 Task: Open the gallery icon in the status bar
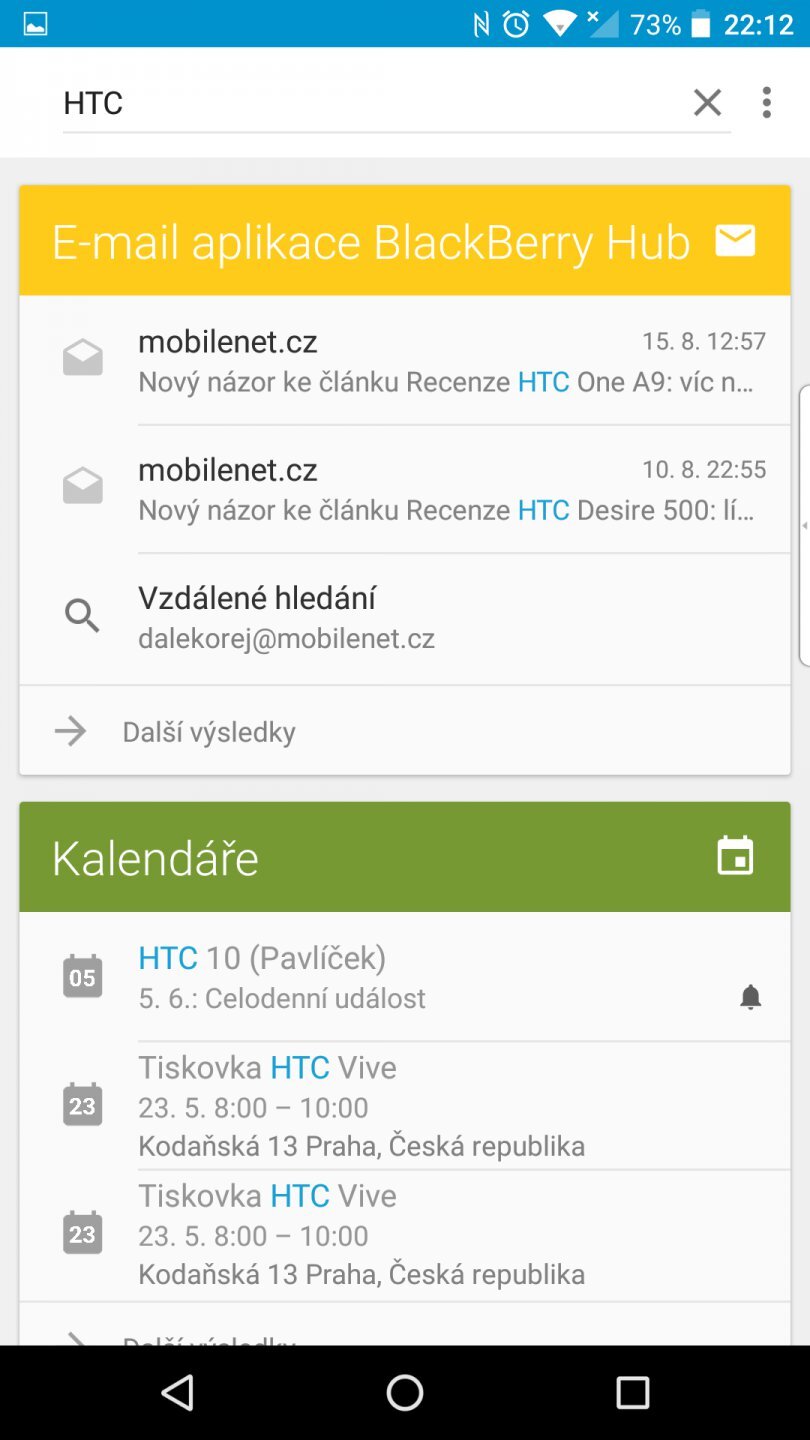pyautogui.click(x=34, y=22)
